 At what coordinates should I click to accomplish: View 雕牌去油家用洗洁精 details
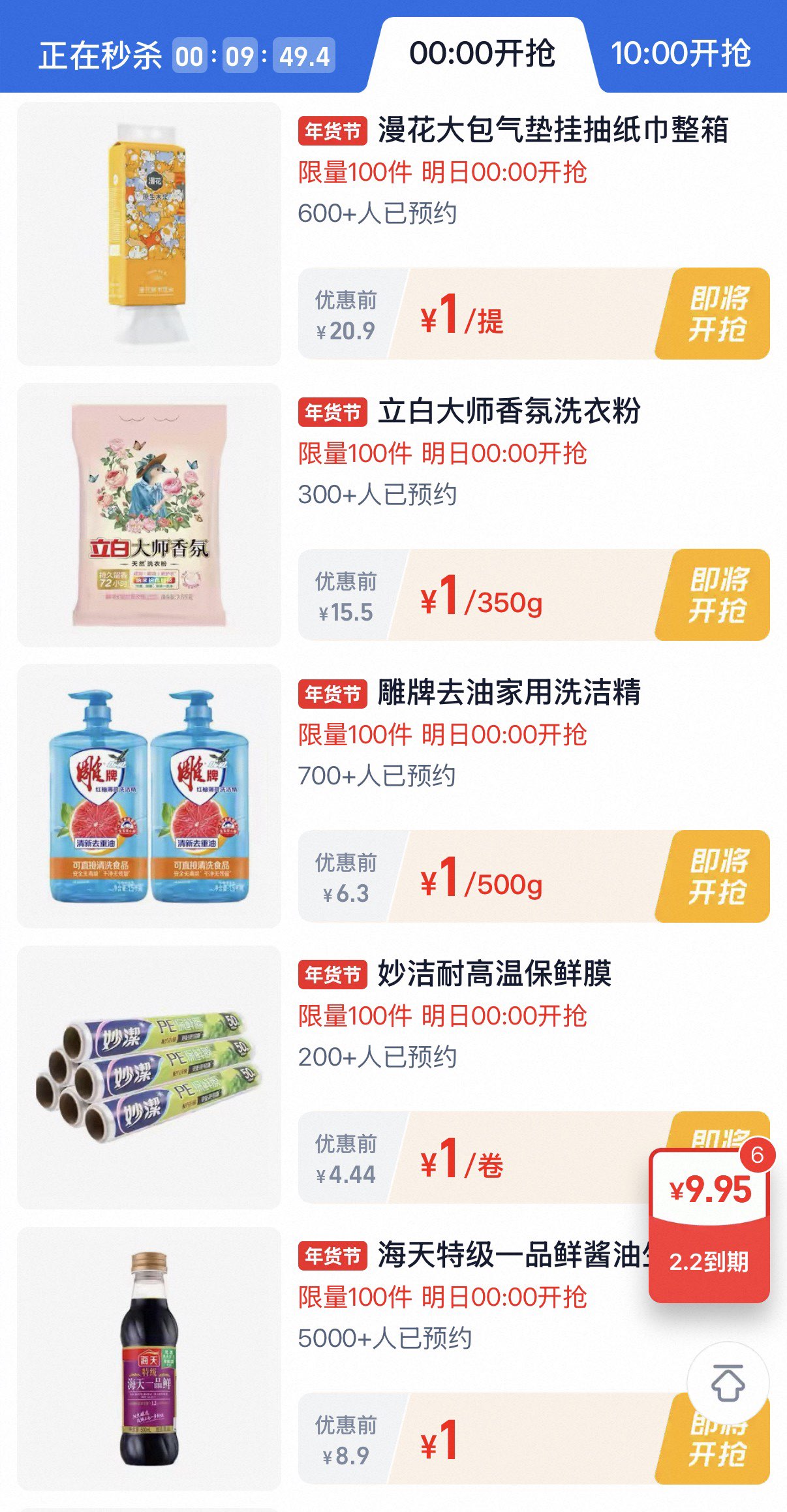pyautogui.click(x=509, y=692)
